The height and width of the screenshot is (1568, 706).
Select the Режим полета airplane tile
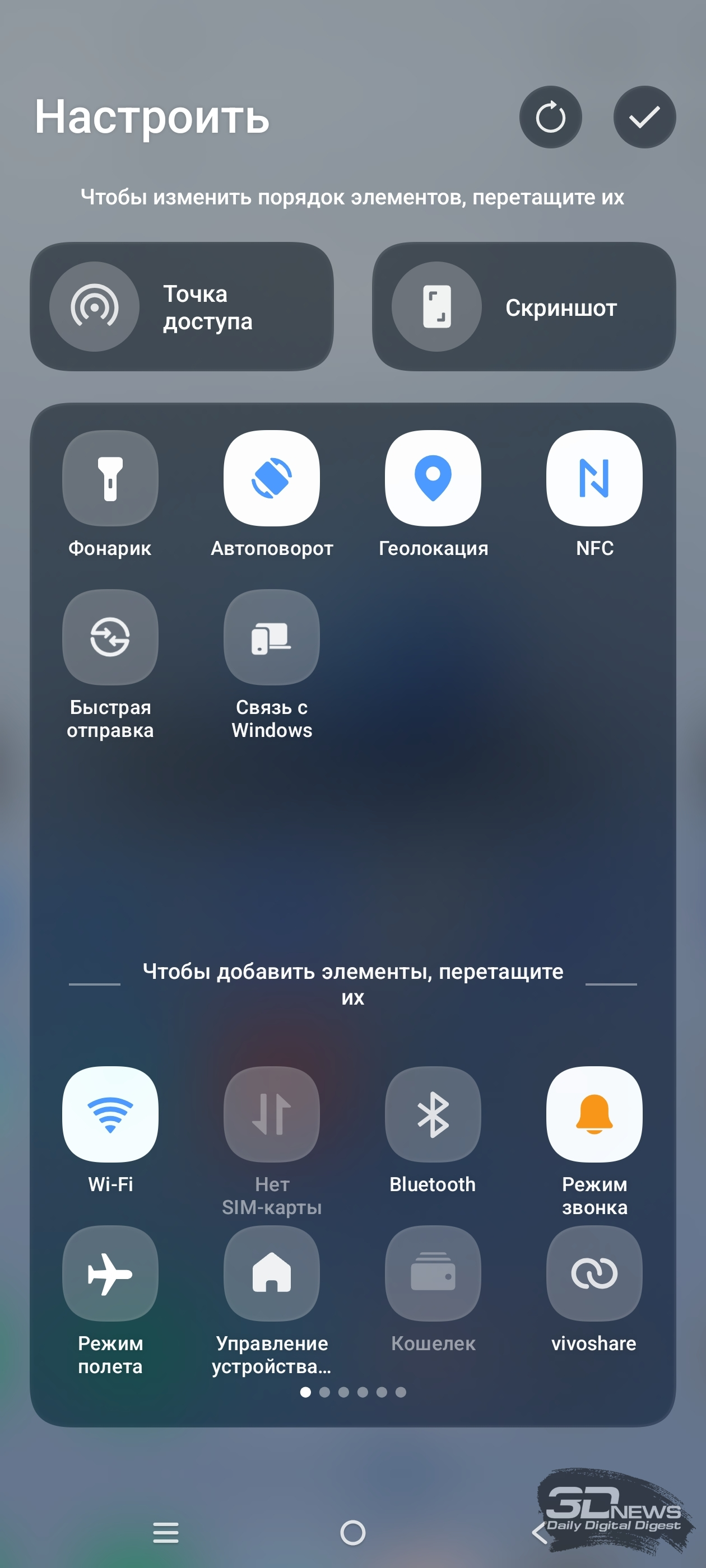(x=110, y=1273)
